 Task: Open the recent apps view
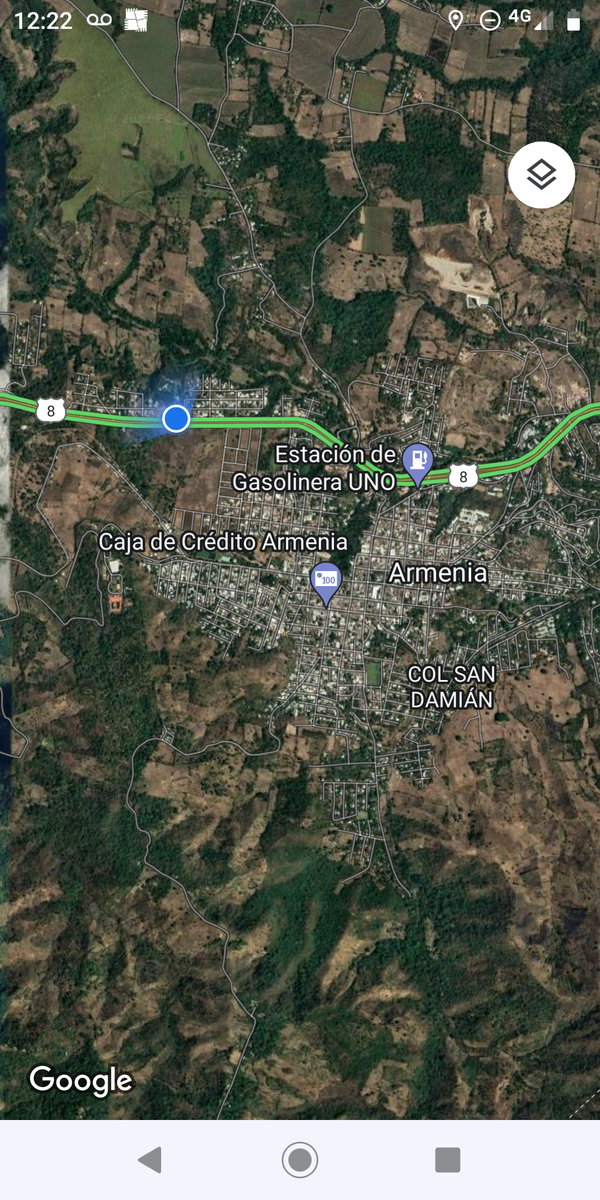coord(447,1160)
